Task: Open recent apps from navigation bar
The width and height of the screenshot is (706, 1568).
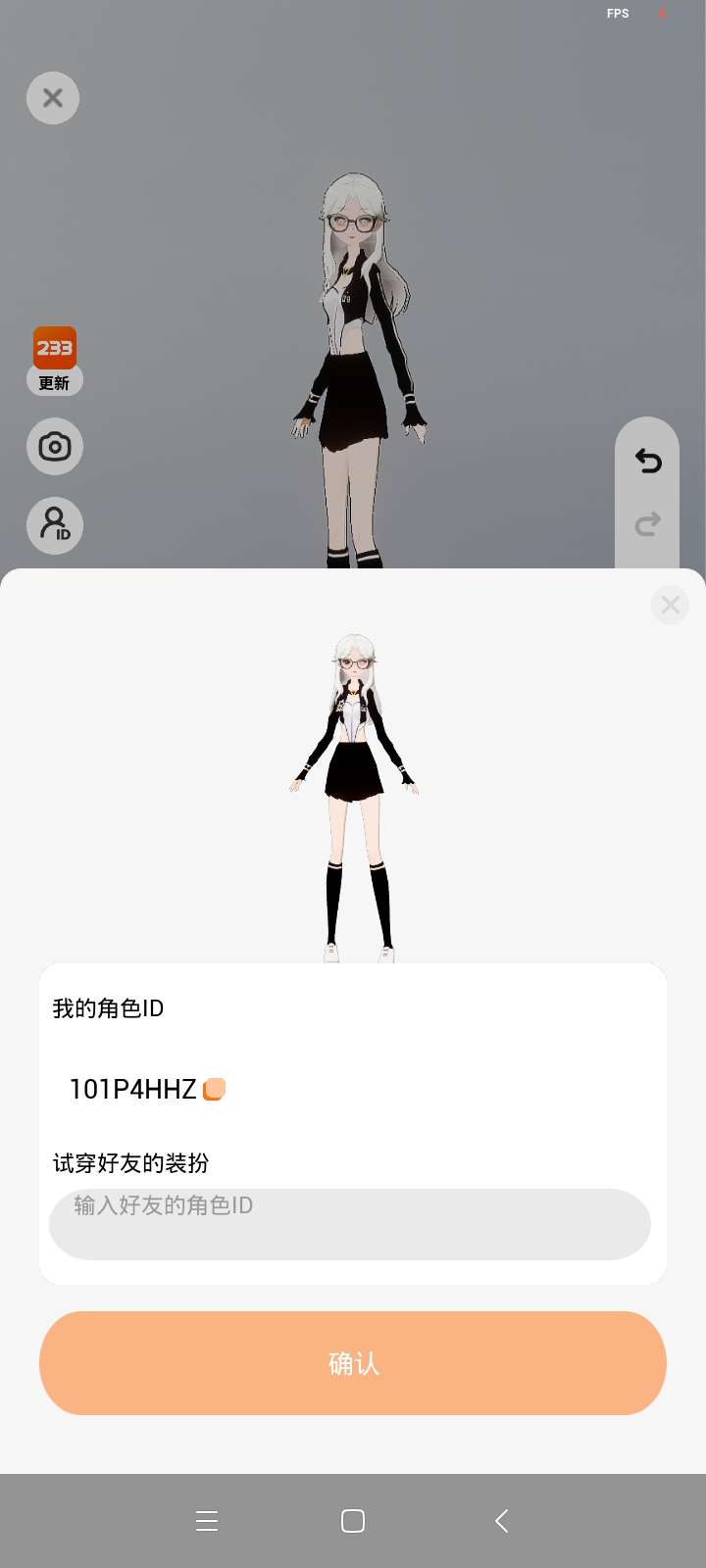Action: [207, 1521]
